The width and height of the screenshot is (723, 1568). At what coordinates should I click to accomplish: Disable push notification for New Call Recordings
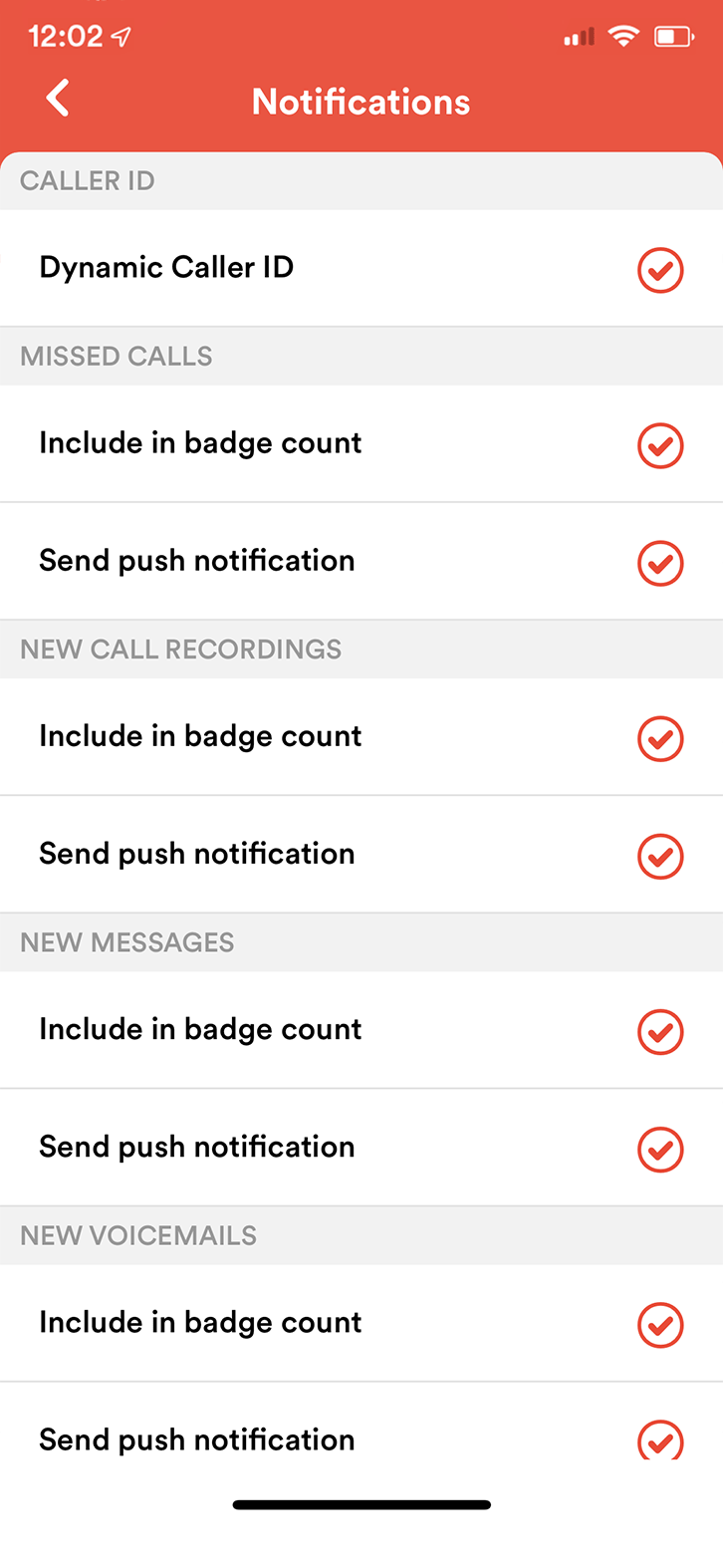(660, 856)
